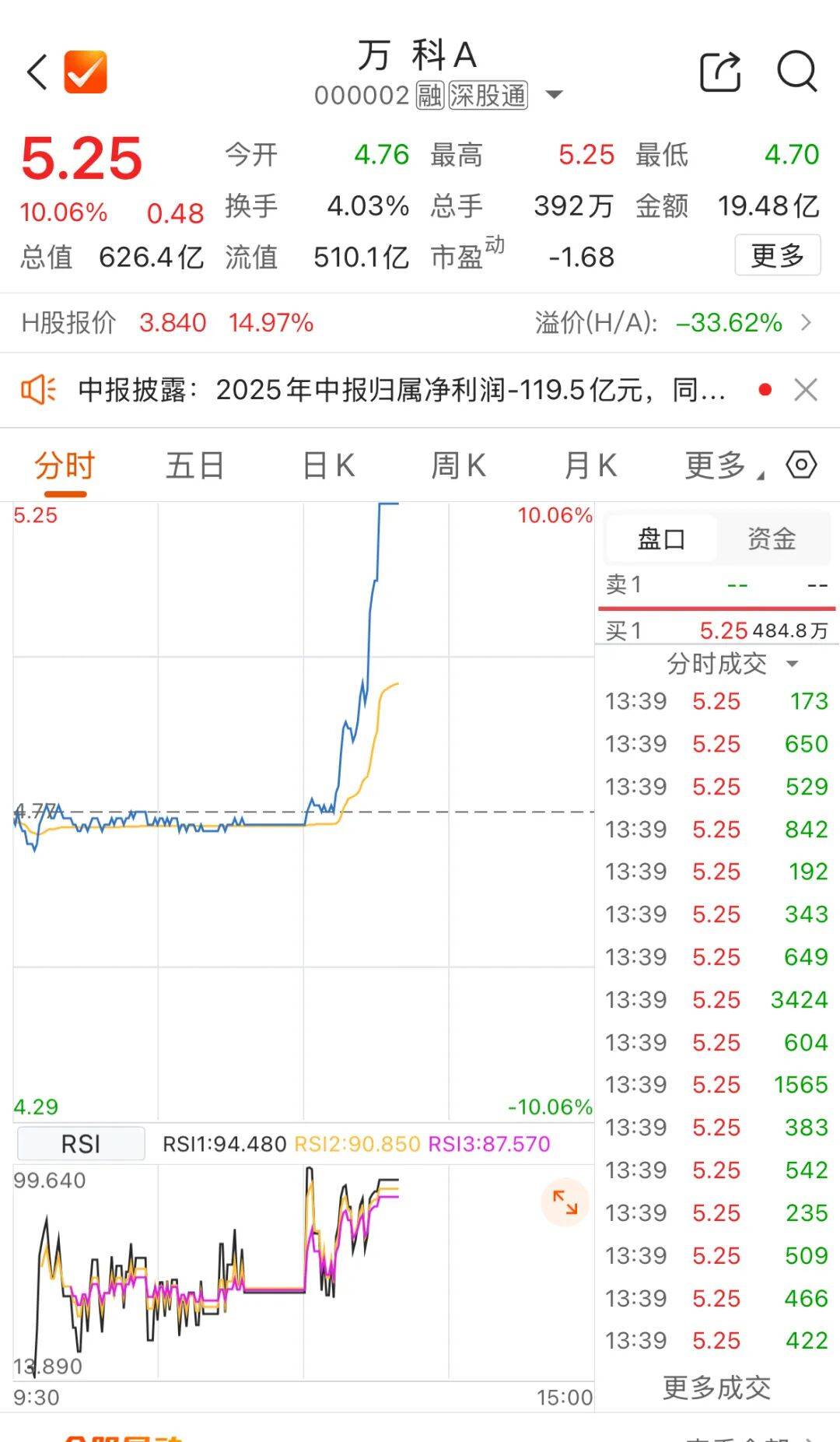This screenshot has width=840, height=1442.
Task: Switch to the 资金 tab
Action: point(771,537)
